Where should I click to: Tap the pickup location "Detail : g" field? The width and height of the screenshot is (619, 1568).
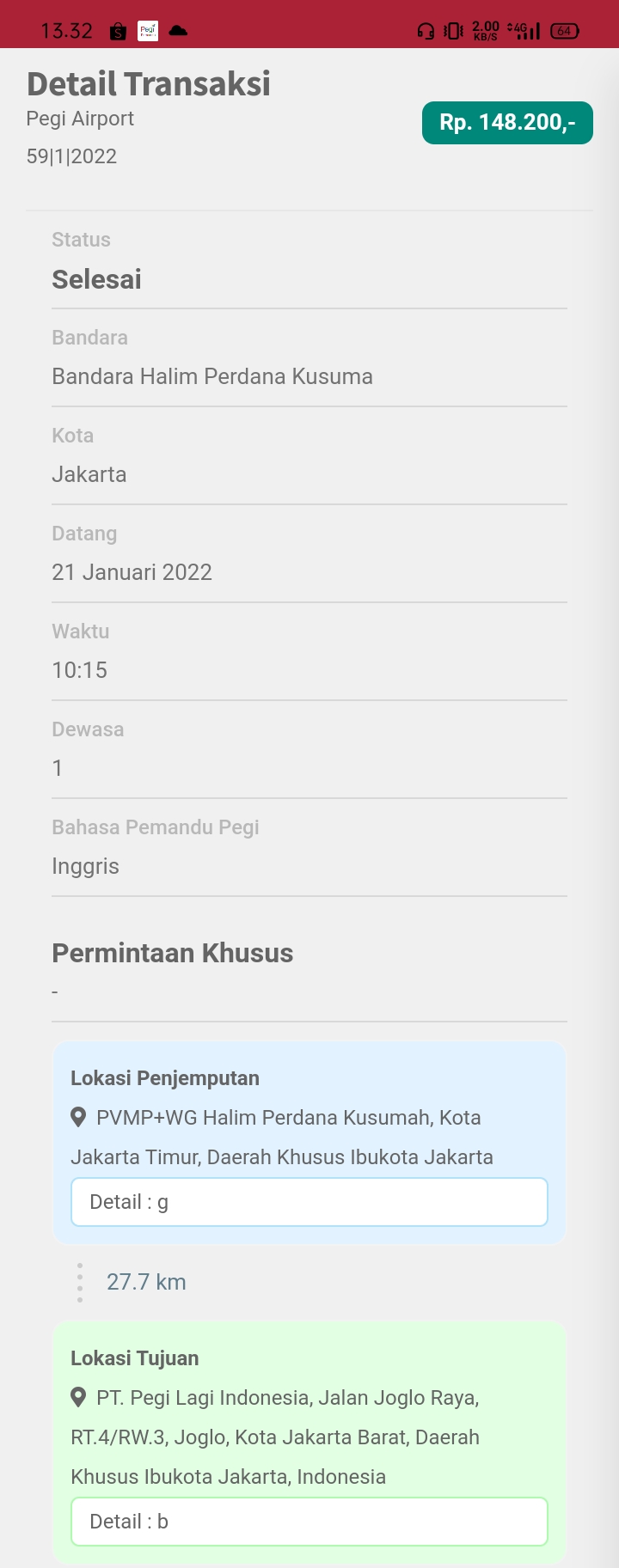click(309, 1202)
